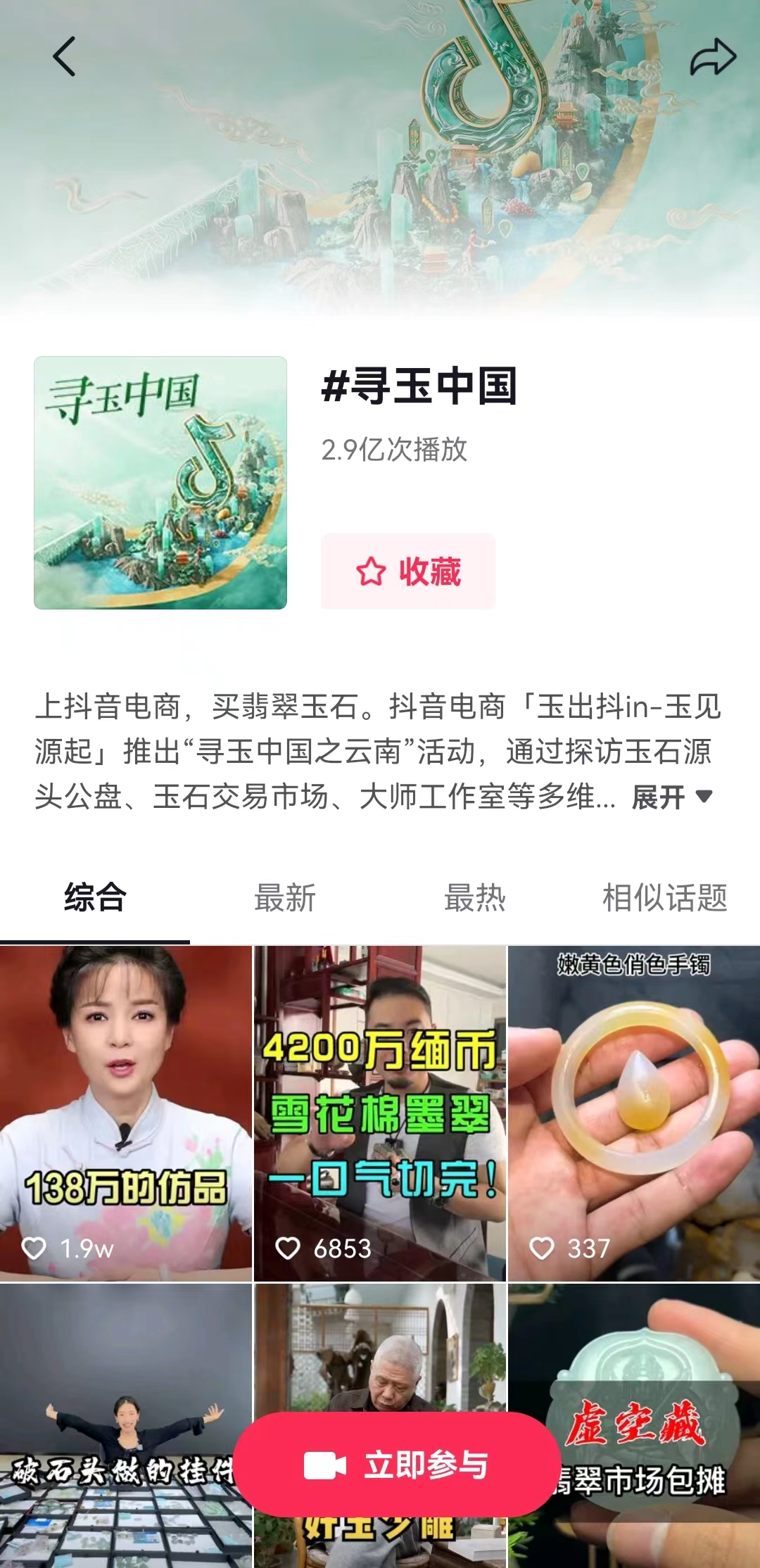
Task: Open the 相似话题 tab
Action: pos(664,898)
